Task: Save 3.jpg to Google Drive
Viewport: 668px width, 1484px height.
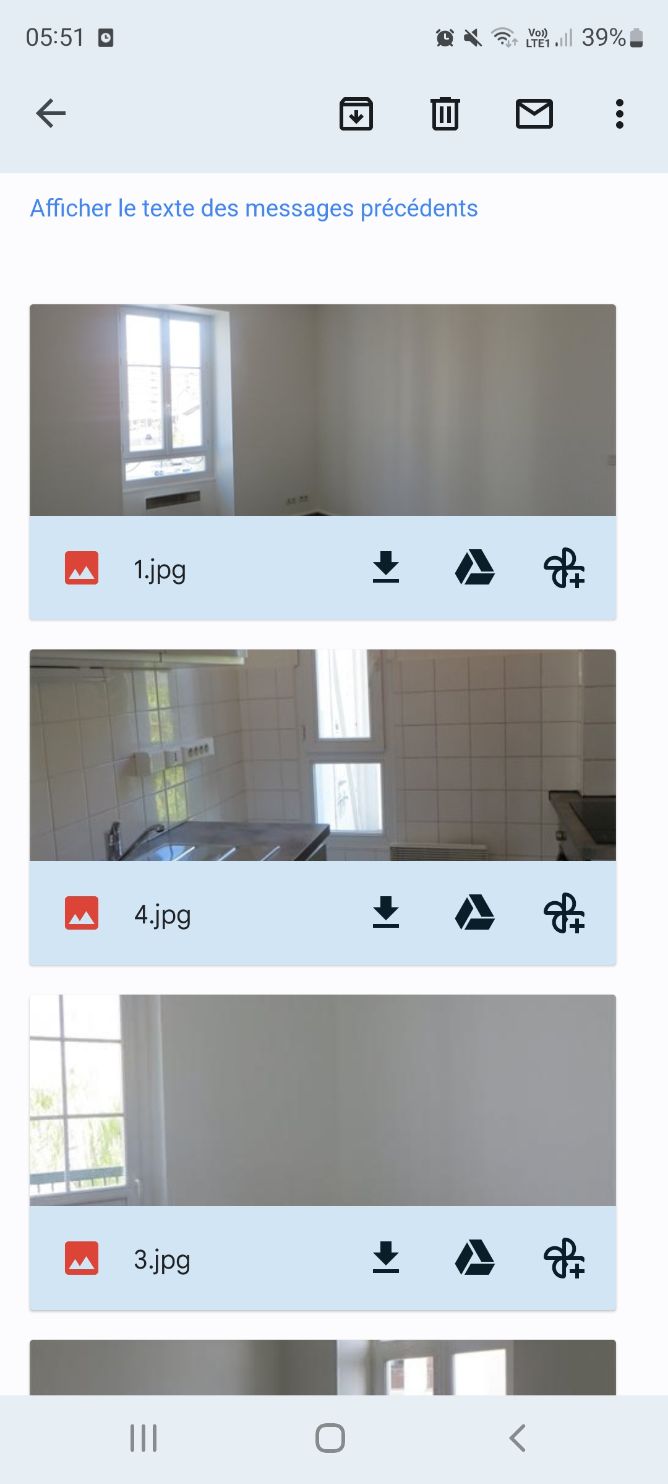Action: coord(475,1259)
